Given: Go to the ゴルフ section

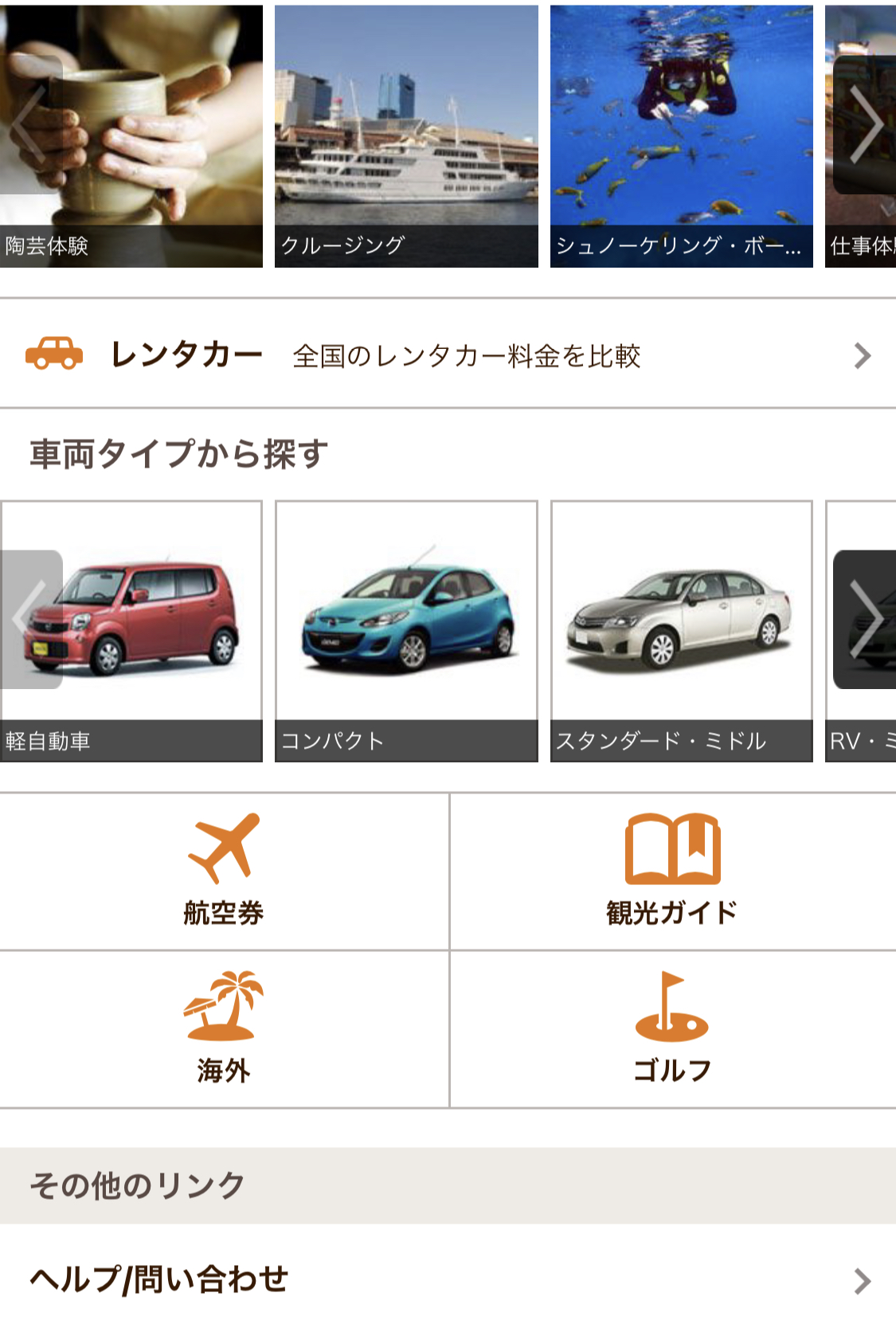Looking at the screenshot, I should (x=672, y=1028).
